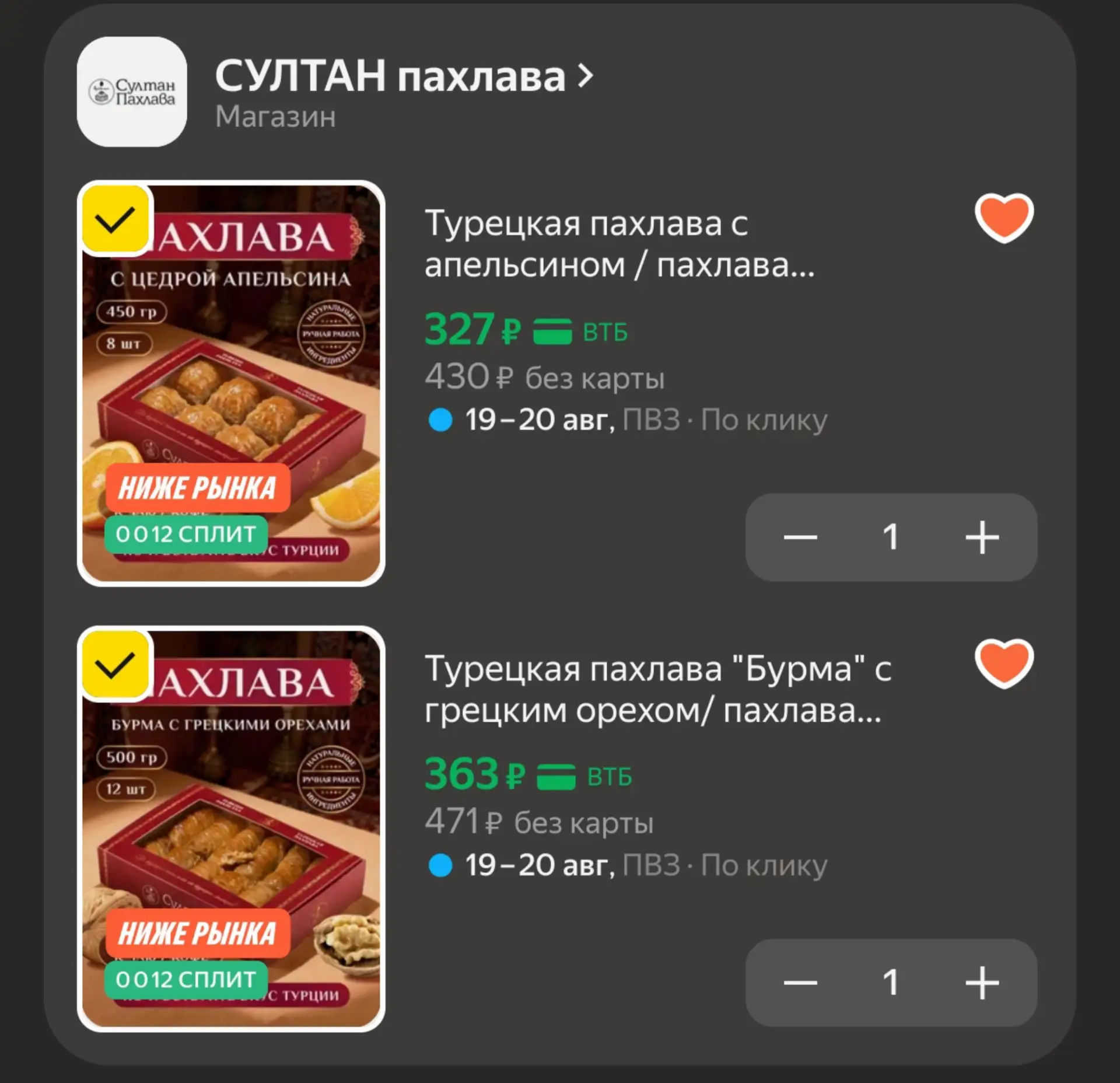The height and width of the screenshot is (1083, 1120).
Task: Remove orange baklava from favorites via heart
Action: pos(1003,217)
